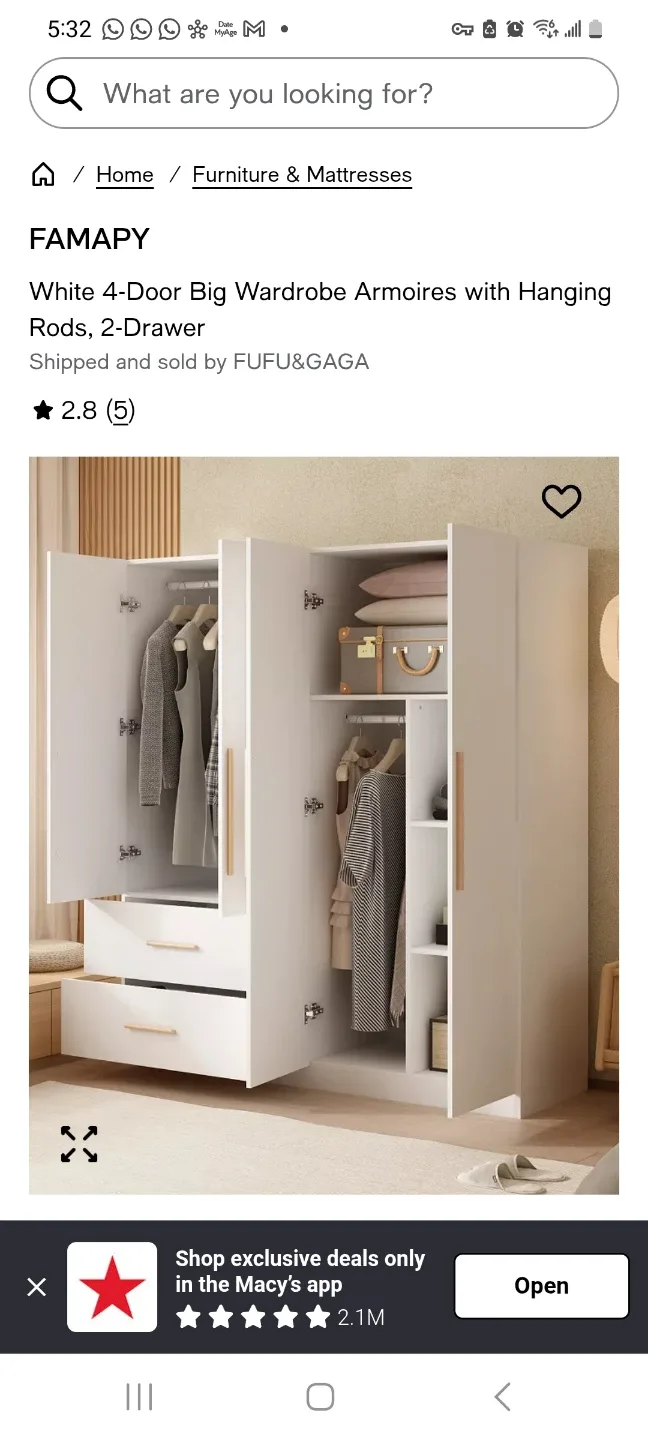Dismiss the Macy's app banner
Screen dimensions: 648x1440
coord(37,1287)
